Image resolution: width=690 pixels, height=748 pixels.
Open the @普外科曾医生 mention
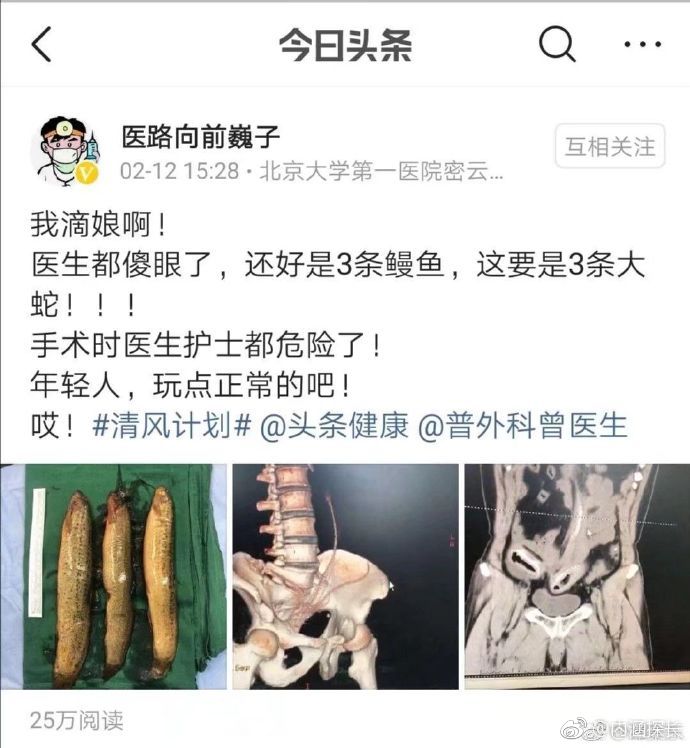522,426
